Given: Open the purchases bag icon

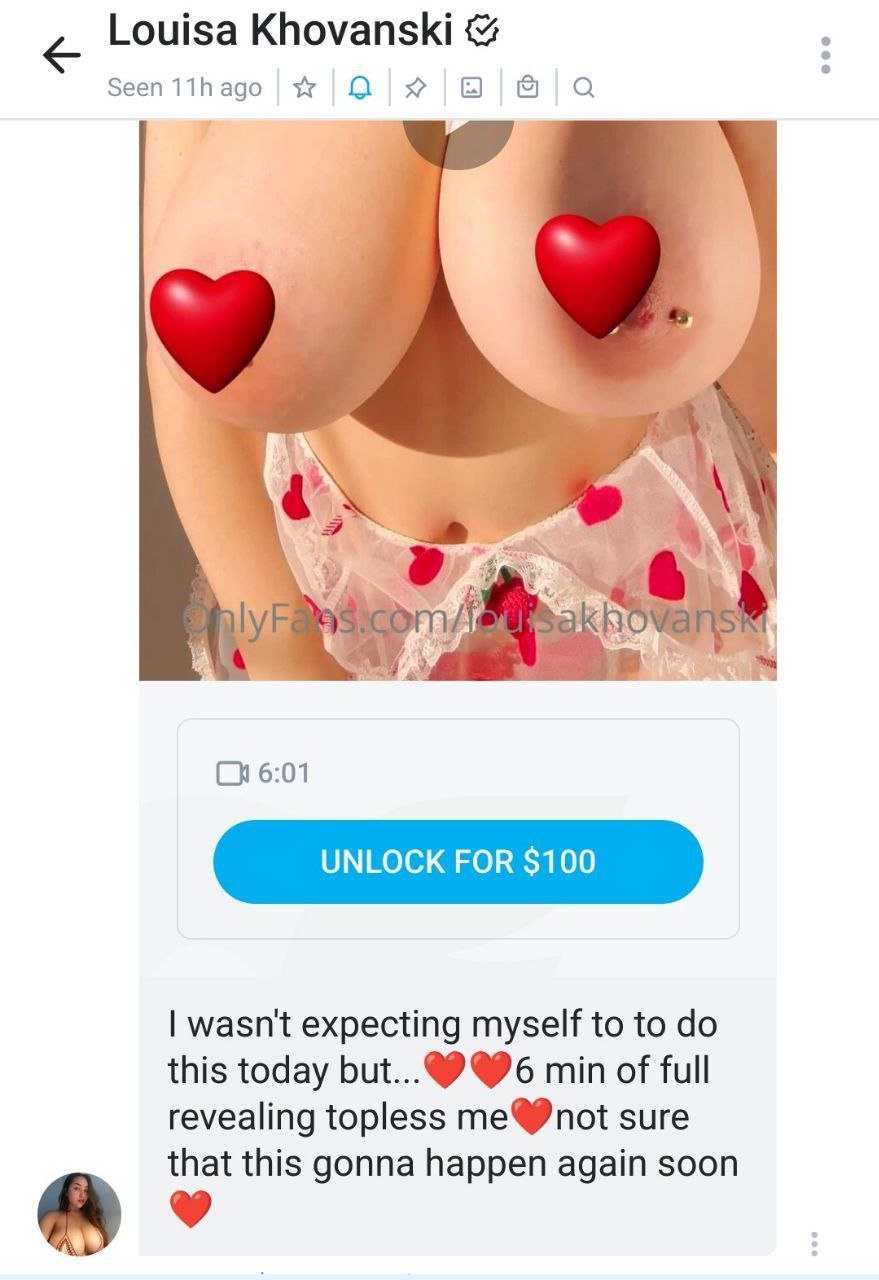Looking at the screenshot, I should (527, 88).
